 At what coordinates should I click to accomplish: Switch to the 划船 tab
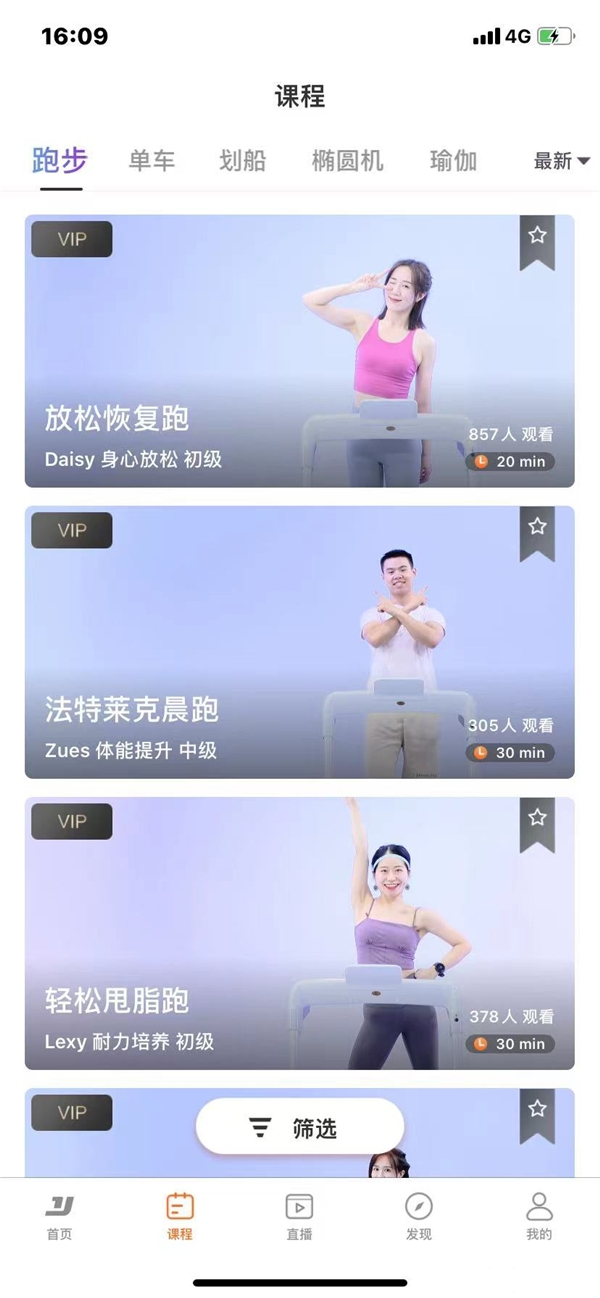243,161
